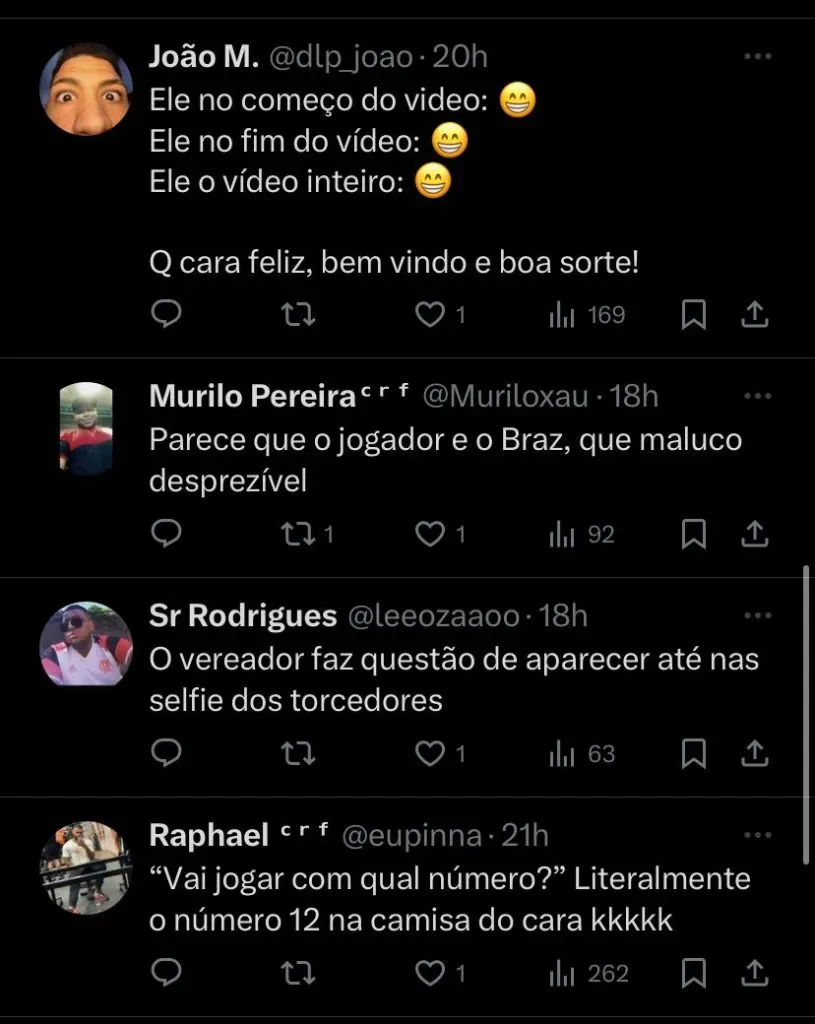Share Raphael's tweet
This screenshot has height=1024, width=815.
[x=755, y=973]
